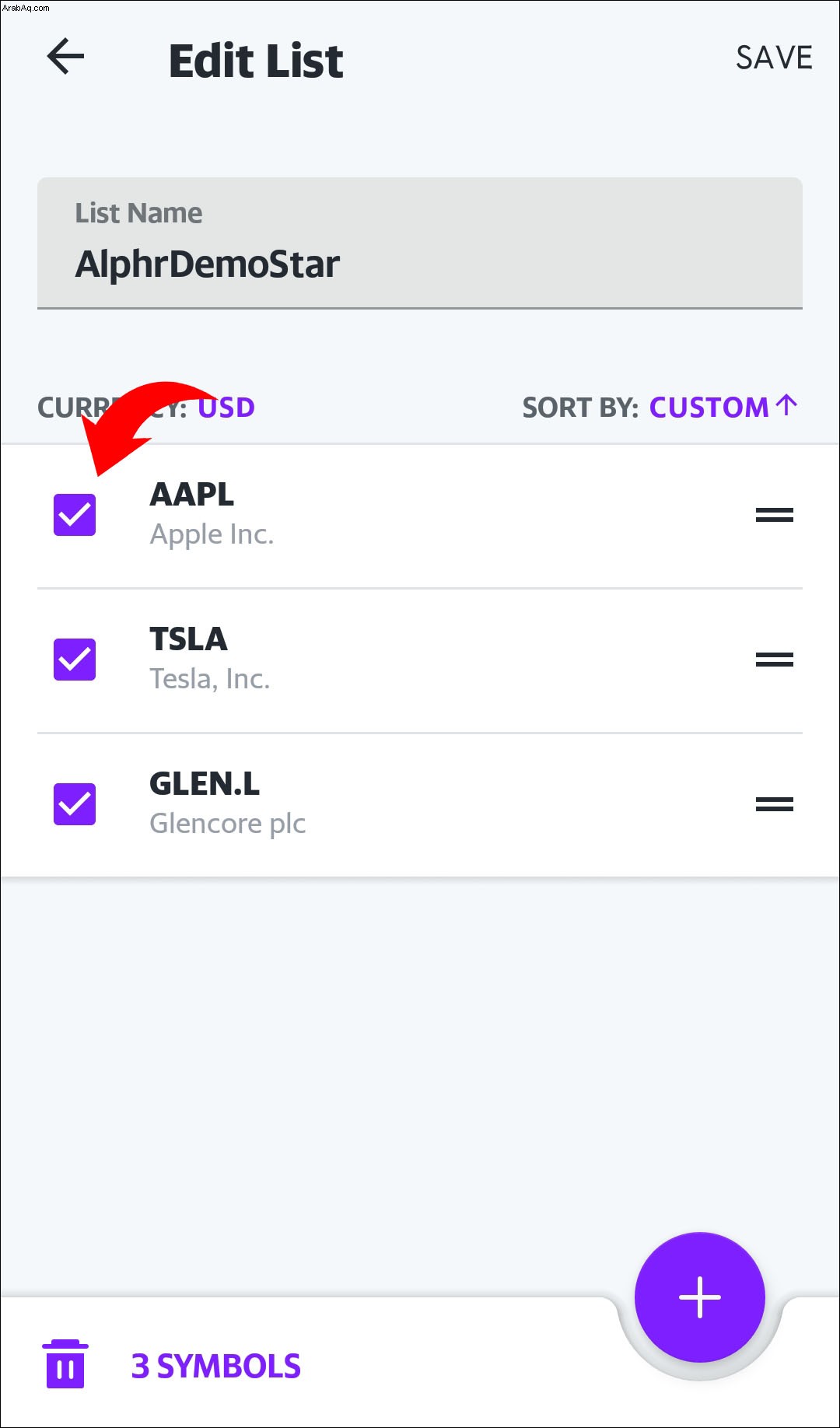This screenshot has height=1428, width=840.
Task: Delete selected symbols with trash icon
Action: 65,1363
